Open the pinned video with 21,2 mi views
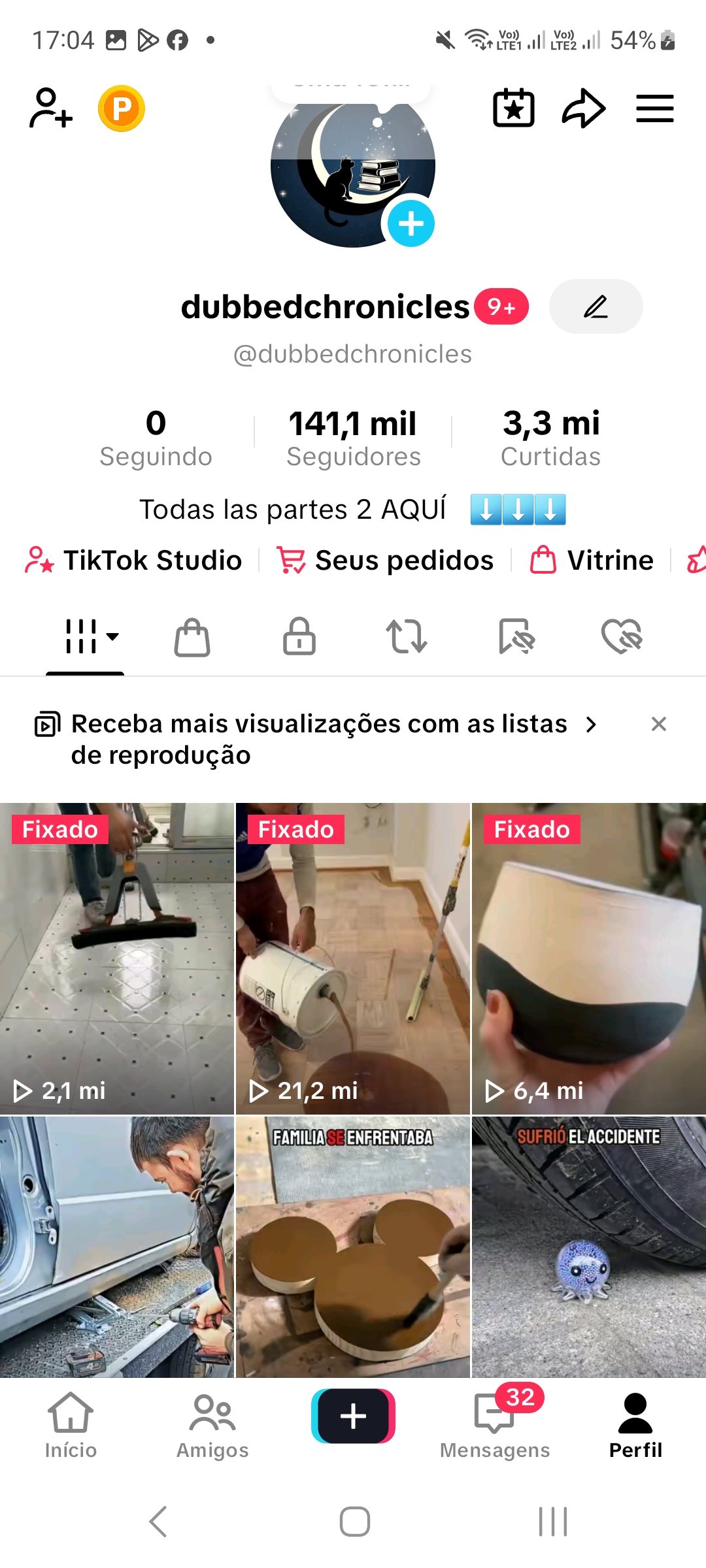Viewport: 706px width, 1568px height. tap(352, 958)
